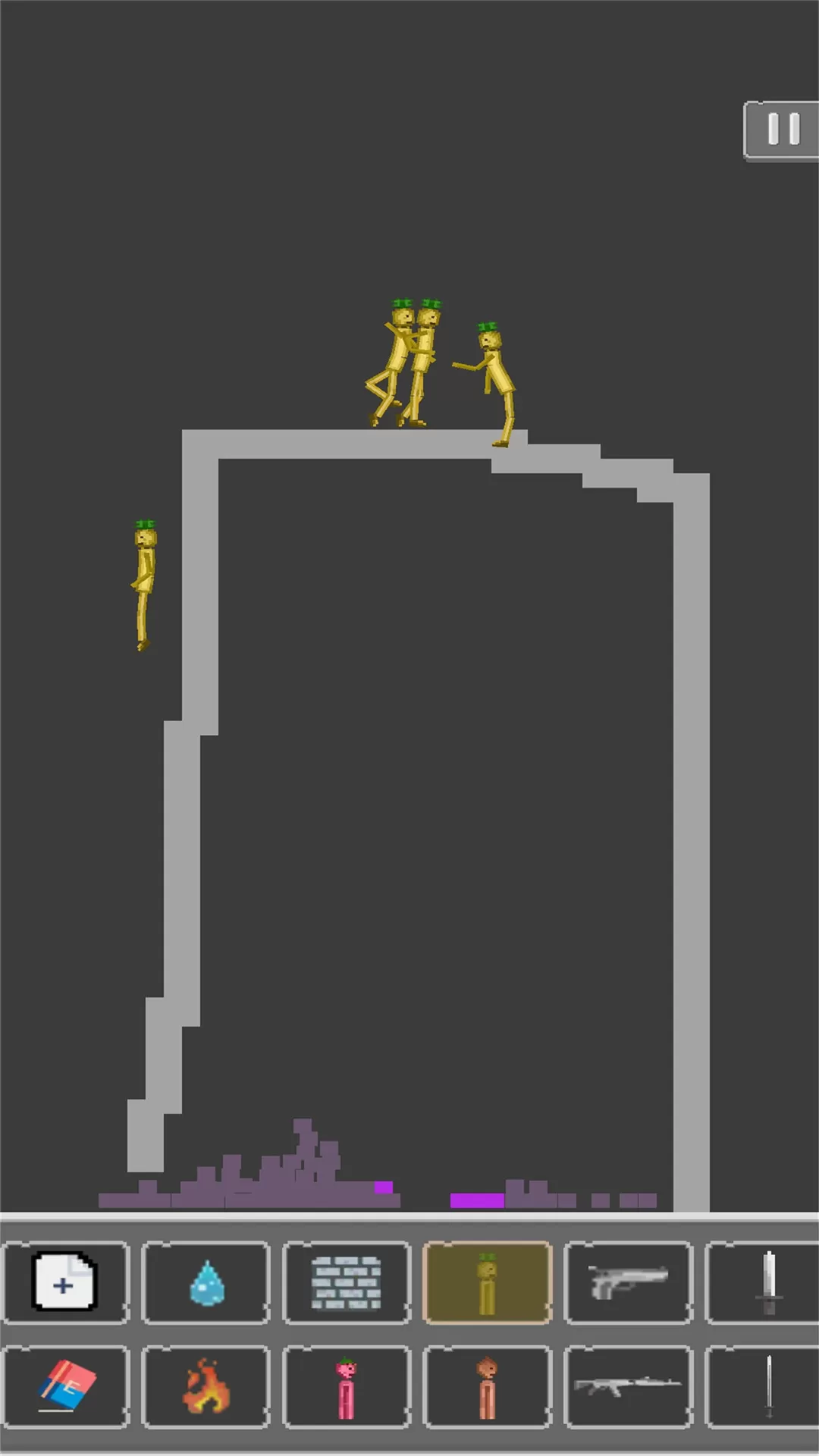
Task: Select the orange-headed ragdoll
Action: [487, 1387]
